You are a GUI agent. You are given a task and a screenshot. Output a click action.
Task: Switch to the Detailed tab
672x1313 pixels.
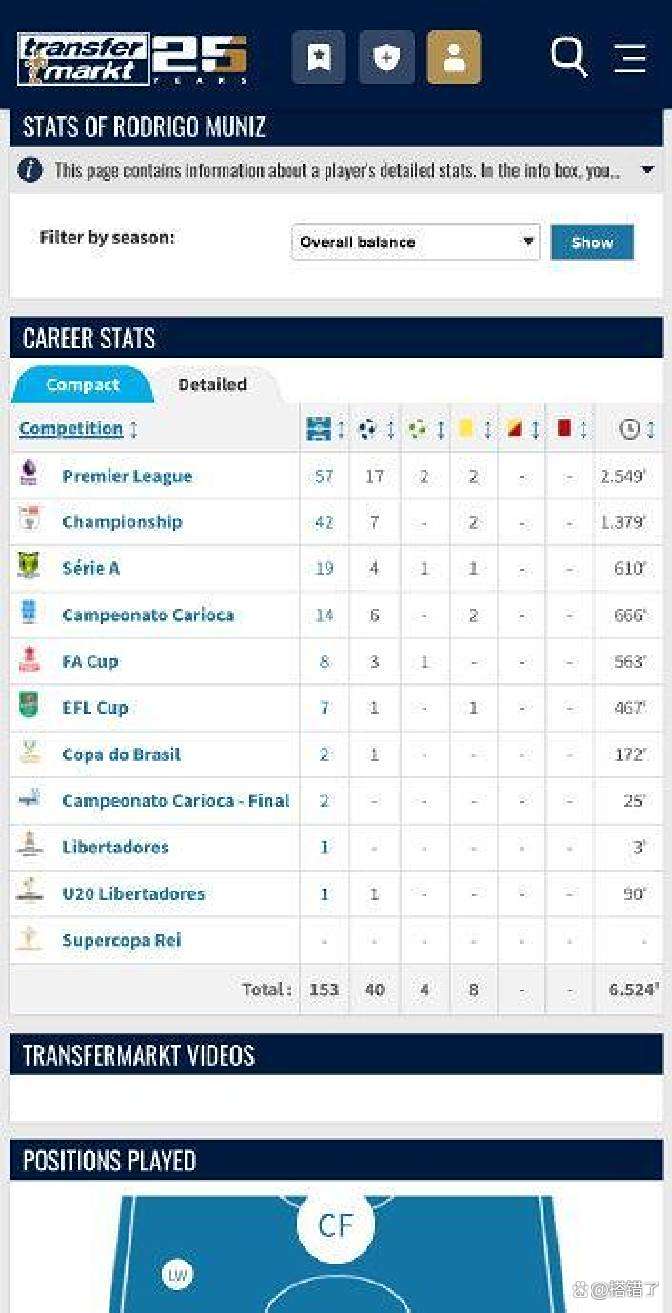212,384
